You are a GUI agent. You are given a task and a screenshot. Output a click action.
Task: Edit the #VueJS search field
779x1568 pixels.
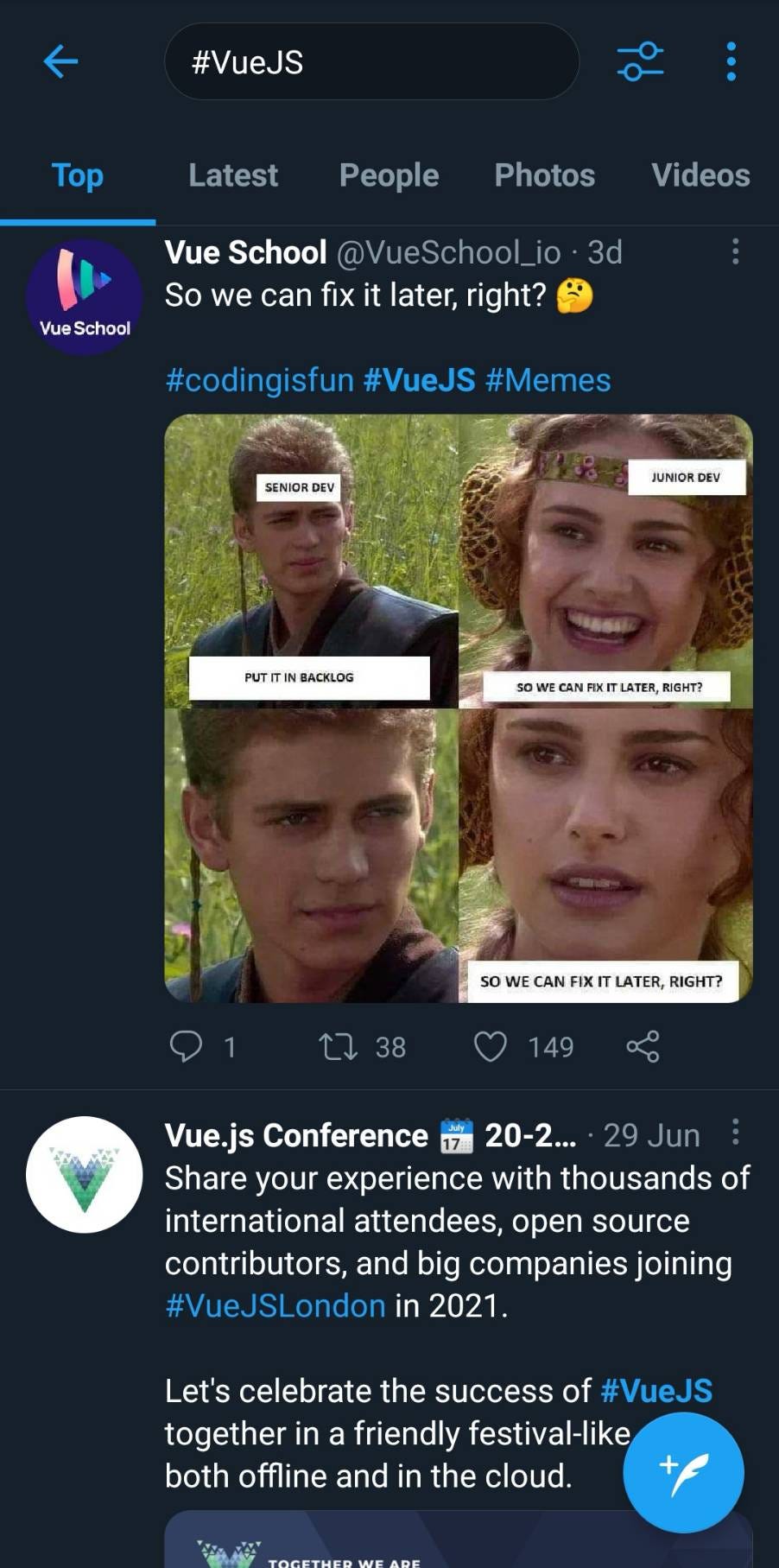[371, 62]
